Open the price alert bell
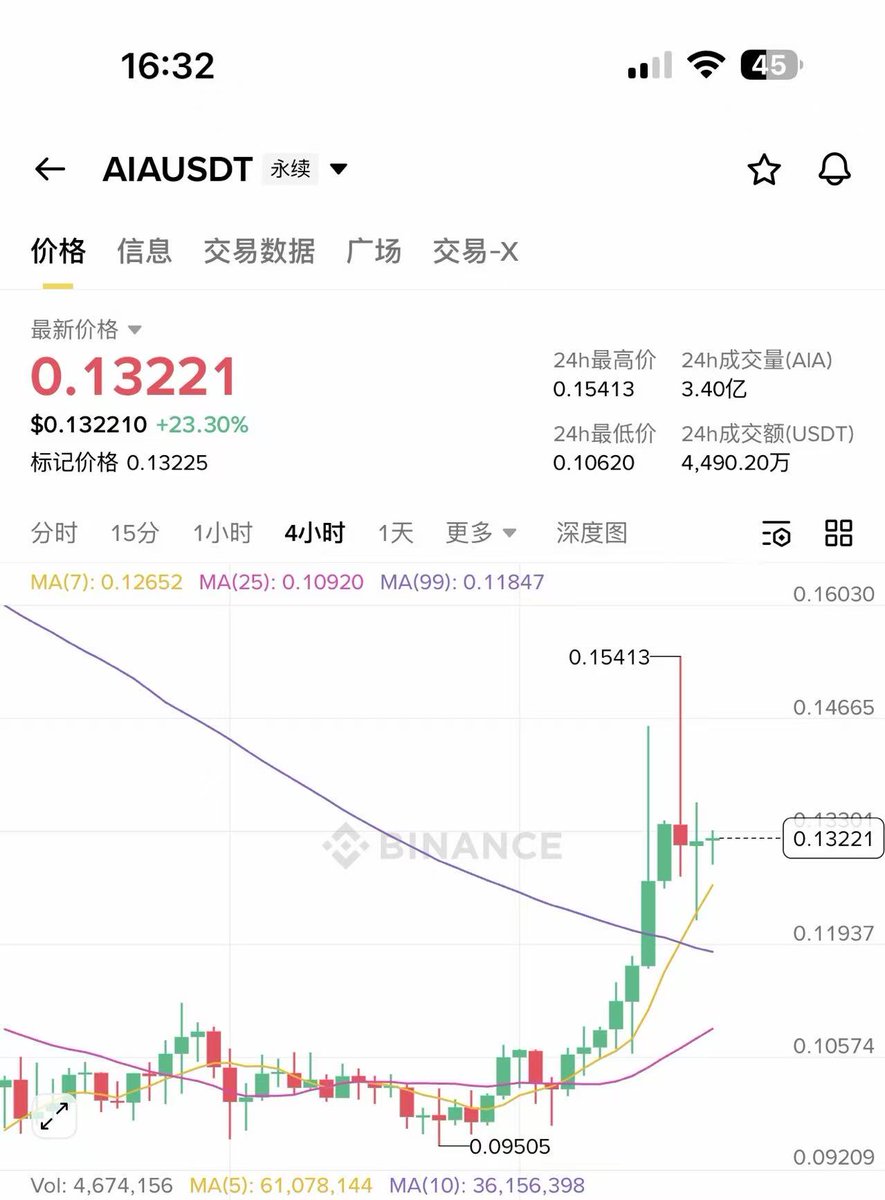This screenshot has height=1200, width=885. pos(834,170)
